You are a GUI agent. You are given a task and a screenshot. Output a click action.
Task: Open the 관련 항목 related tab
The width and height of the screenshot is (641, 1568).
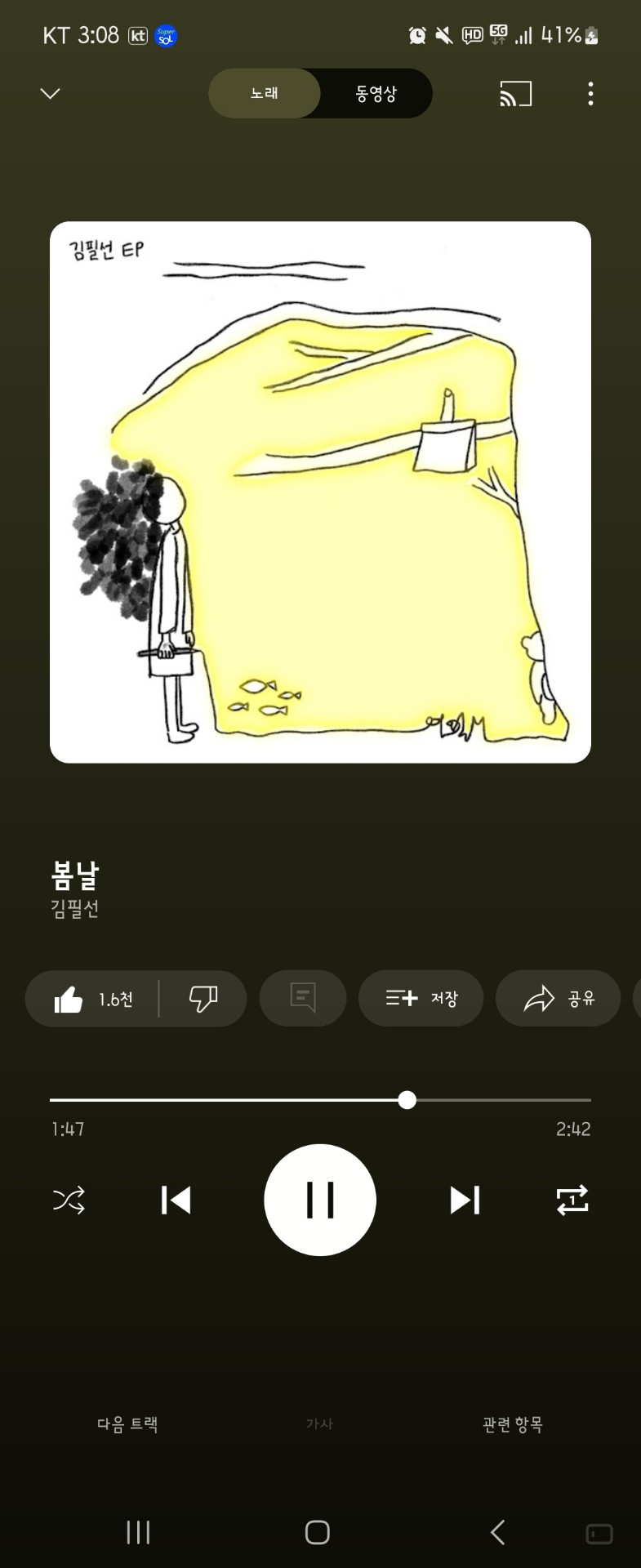click(513, 1424)
